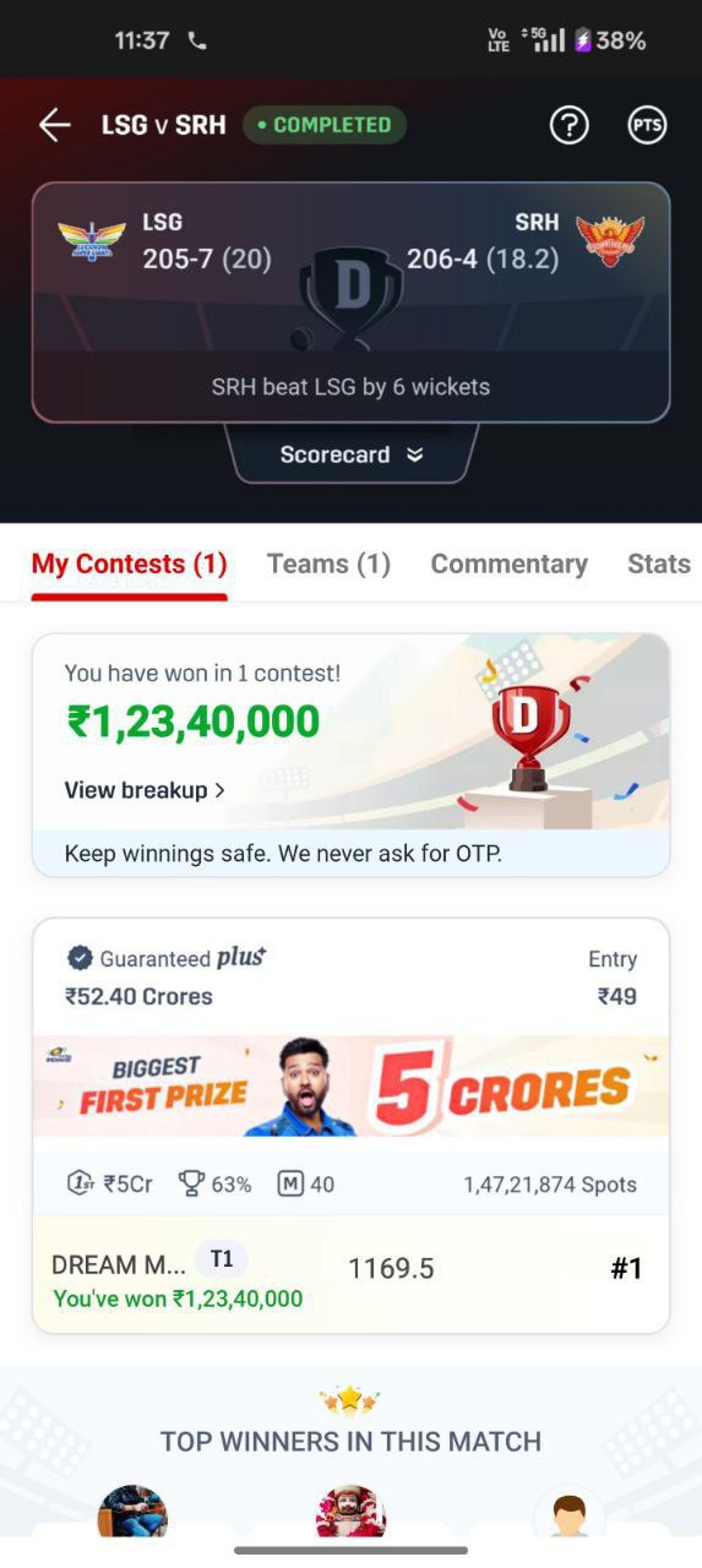
Task: Expand the Scorecard
Action: 351,455
